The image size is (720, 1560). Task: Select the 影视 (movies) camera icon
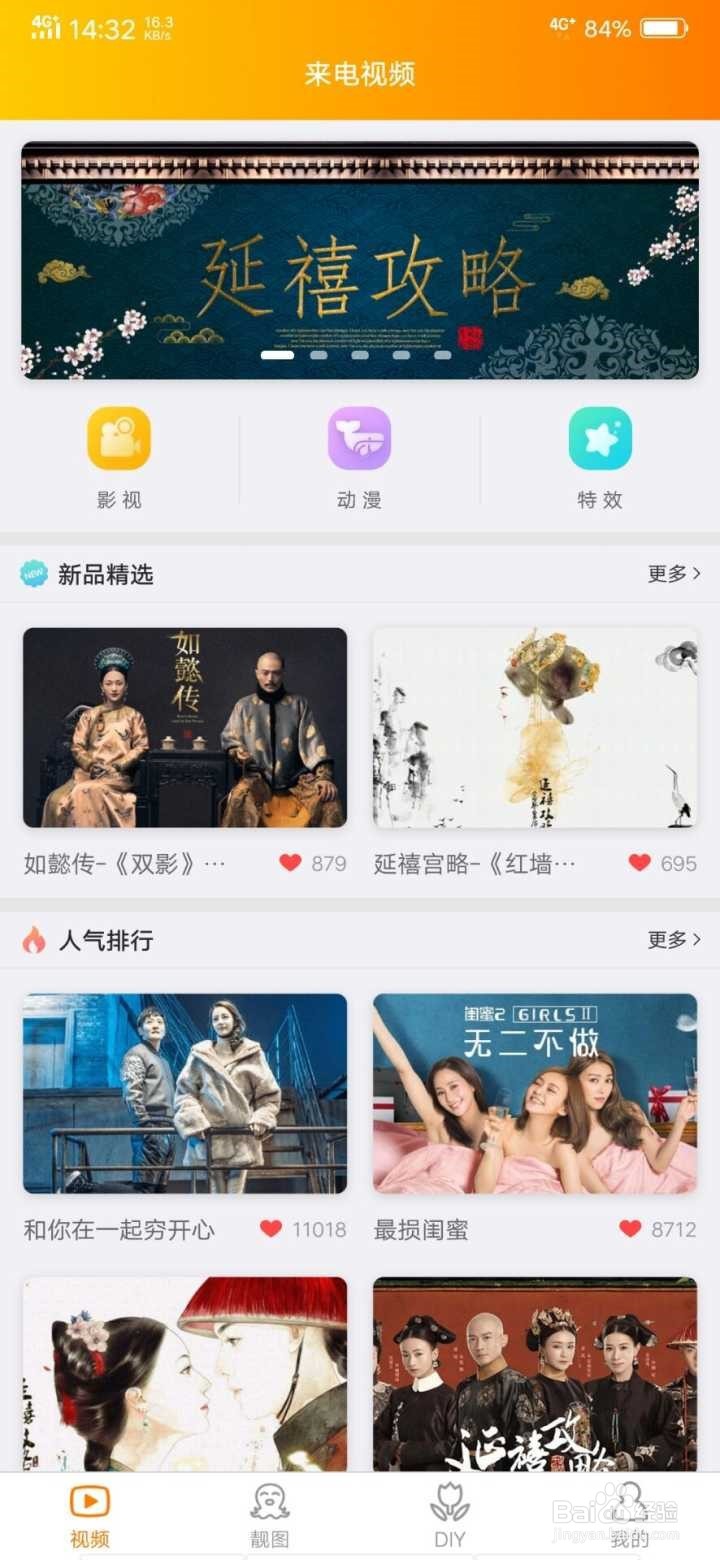pos(119,438)
